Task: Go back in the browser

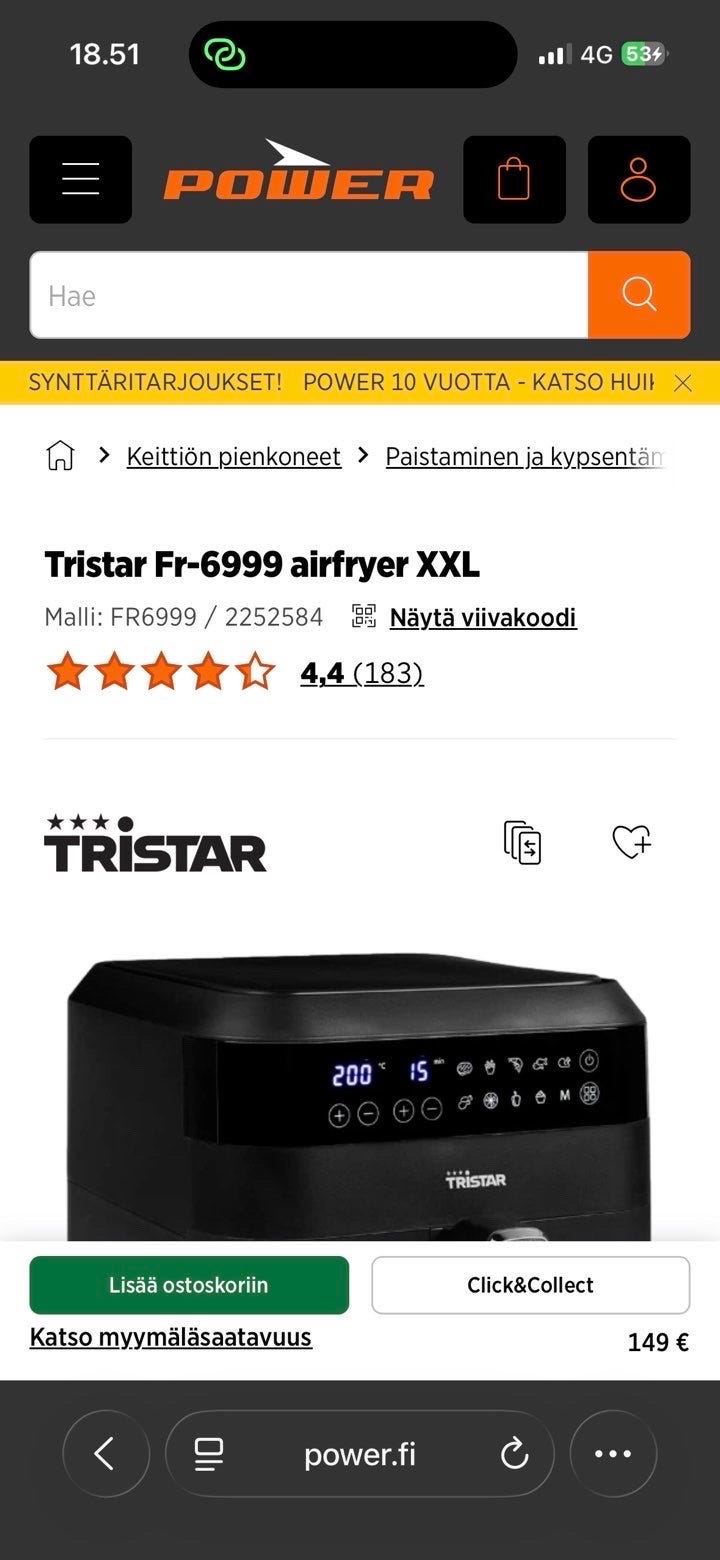Action: (x=106, y=1454)
